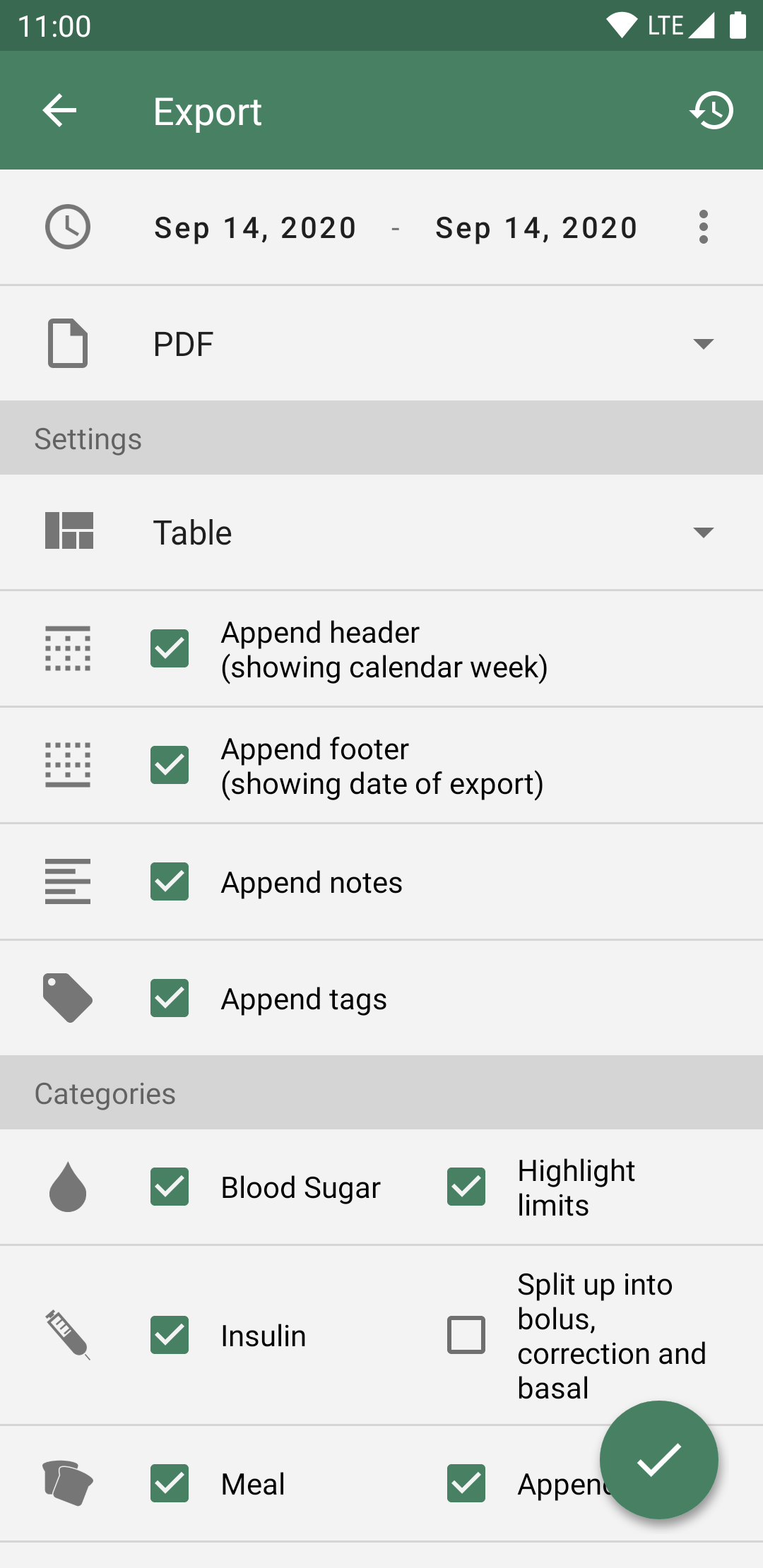Disable Append tags

click(x=170, y=998)
